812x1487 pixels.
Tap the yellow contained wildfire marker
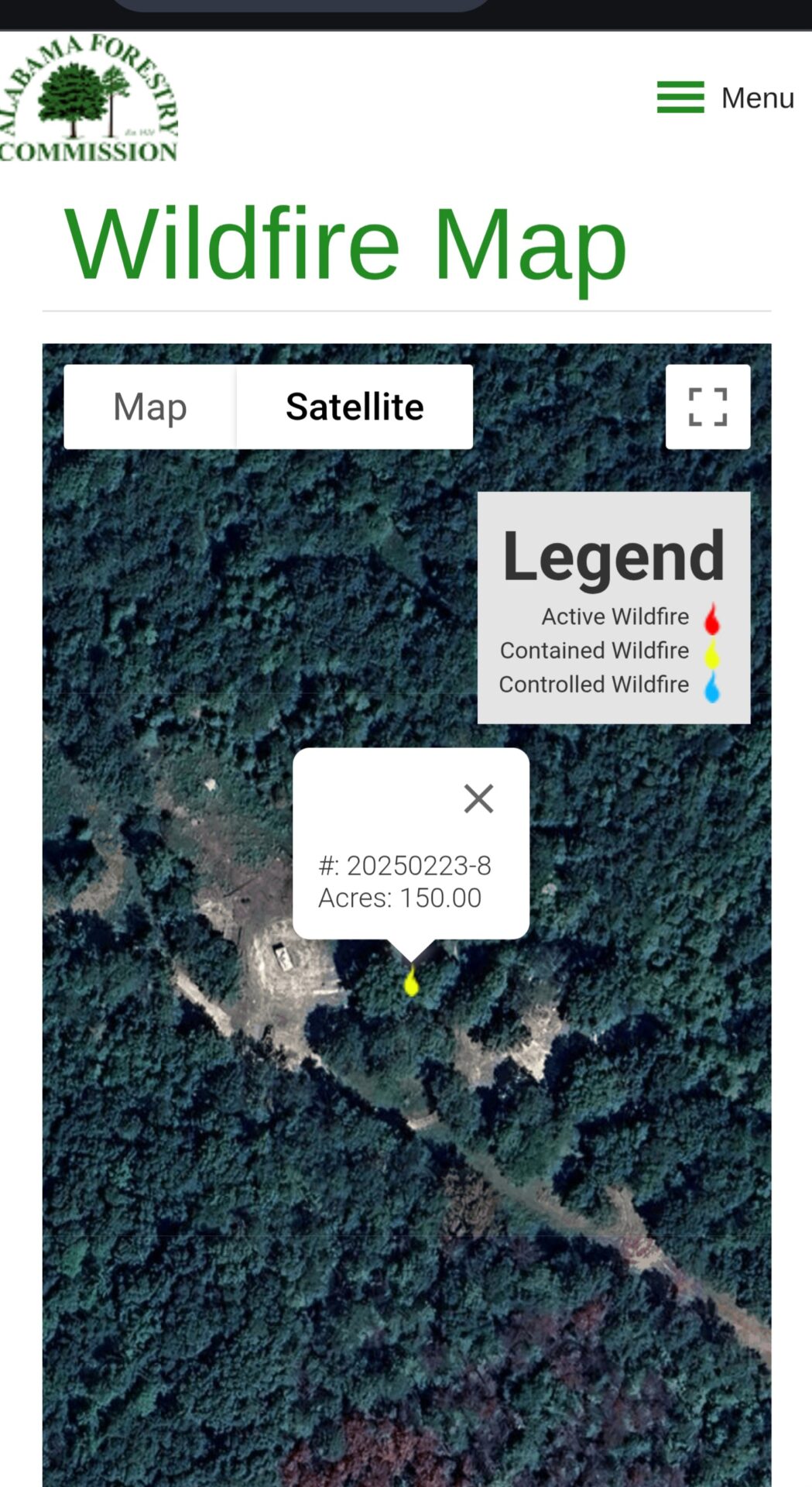tap(411, 984)
